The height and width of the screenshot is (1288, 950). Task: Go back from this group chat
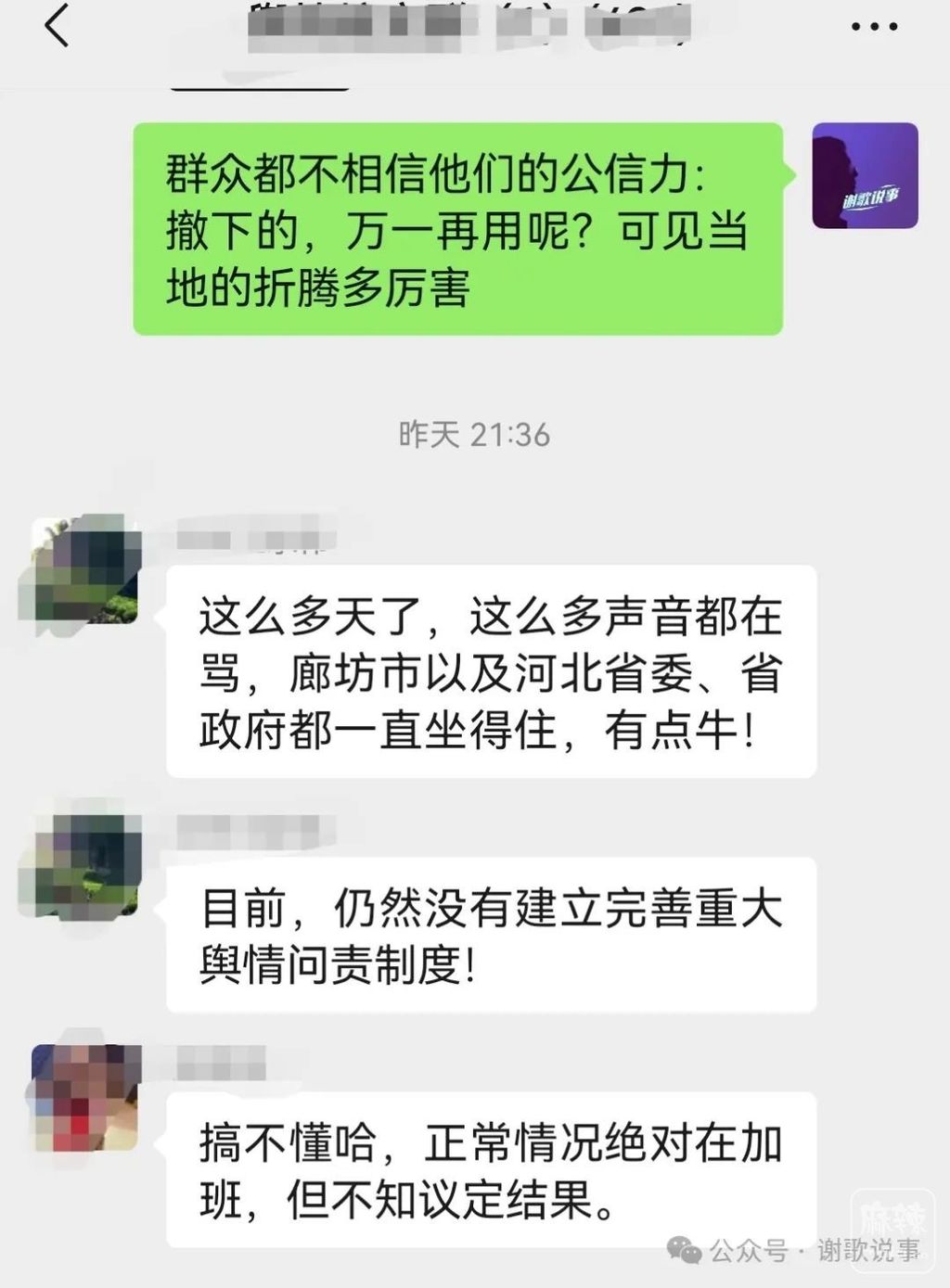click(58, 26)
